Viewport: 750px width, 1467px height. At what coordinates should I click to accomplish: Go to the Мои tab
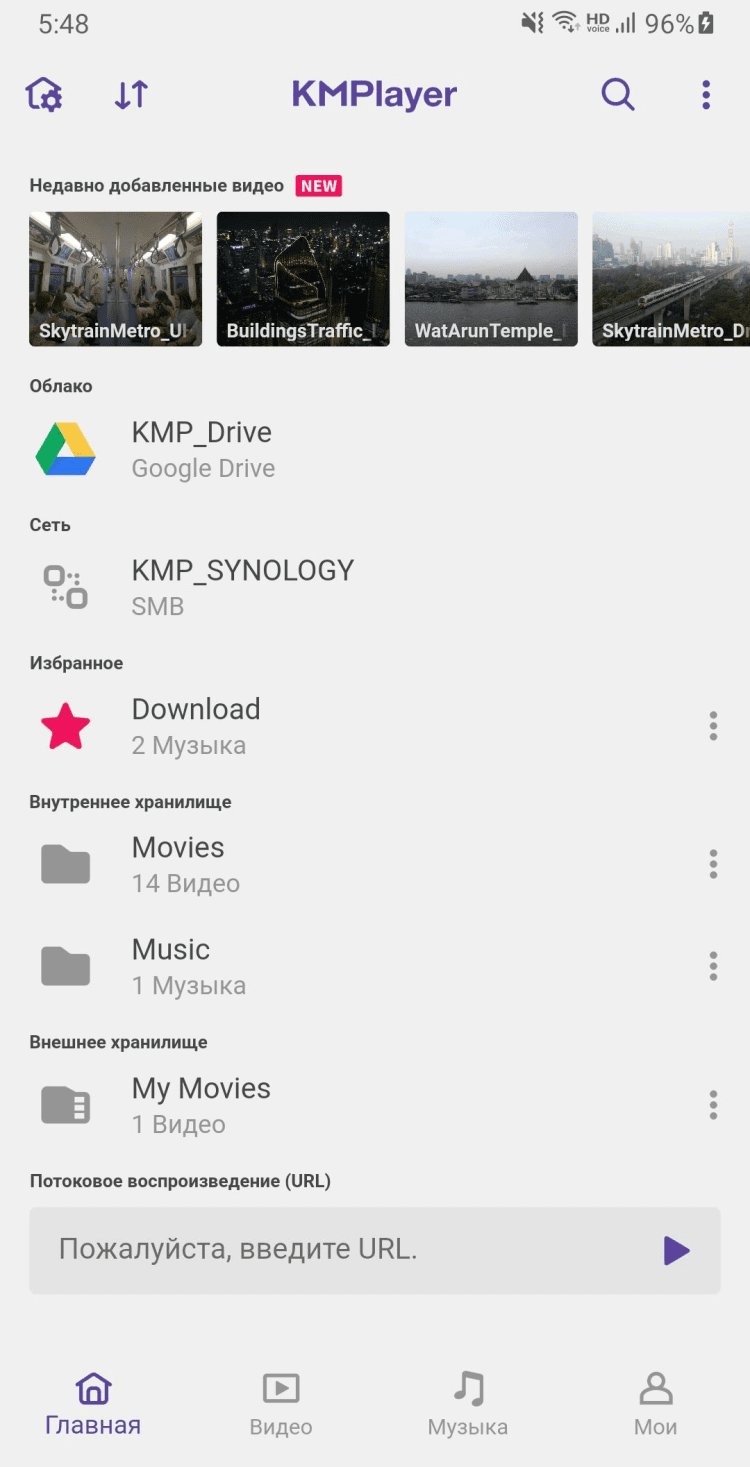[x=655, y=1404]
